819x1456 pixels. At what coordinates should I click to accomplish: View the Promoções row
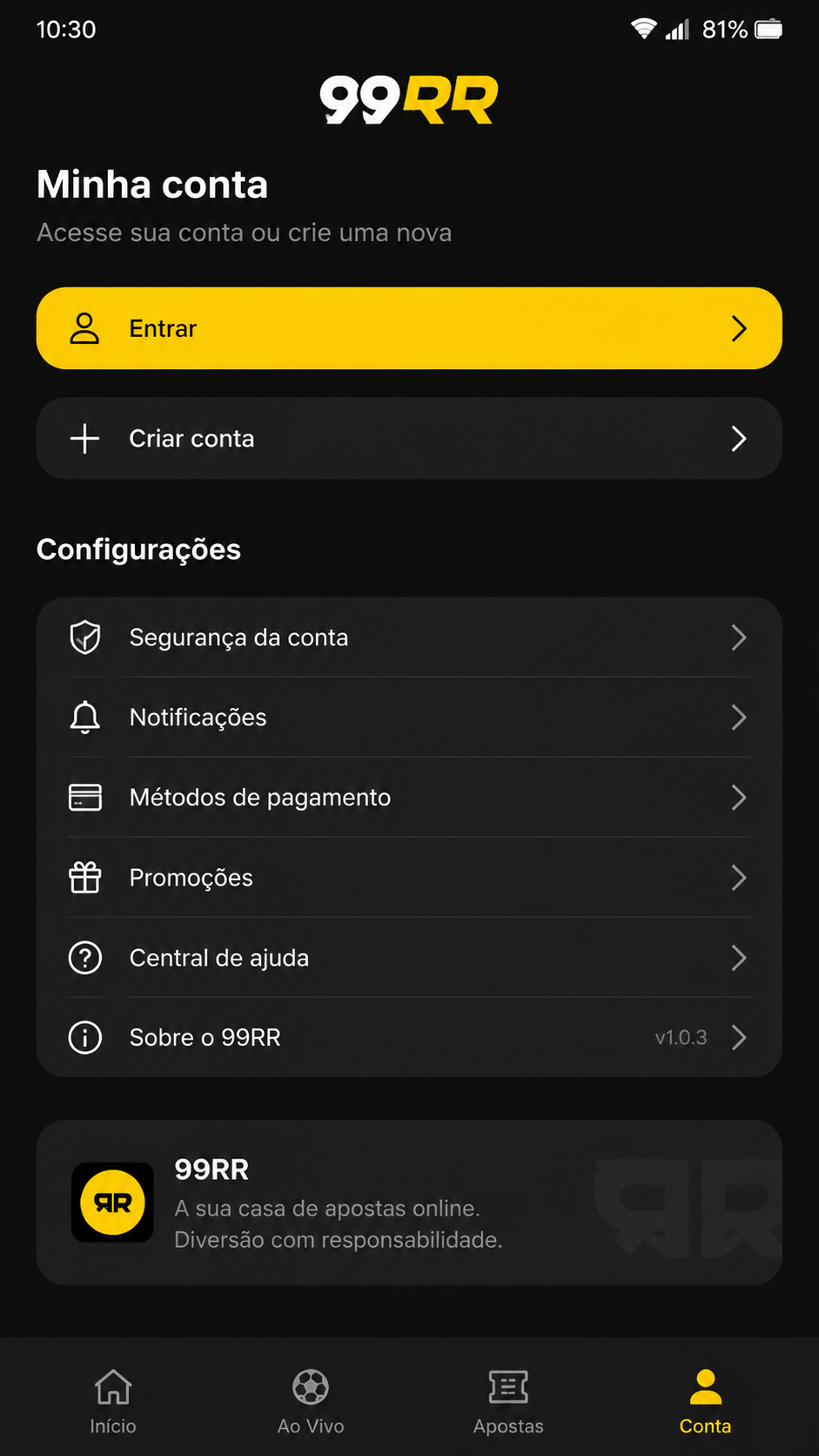pyautogui.click(x=409, y=878)
